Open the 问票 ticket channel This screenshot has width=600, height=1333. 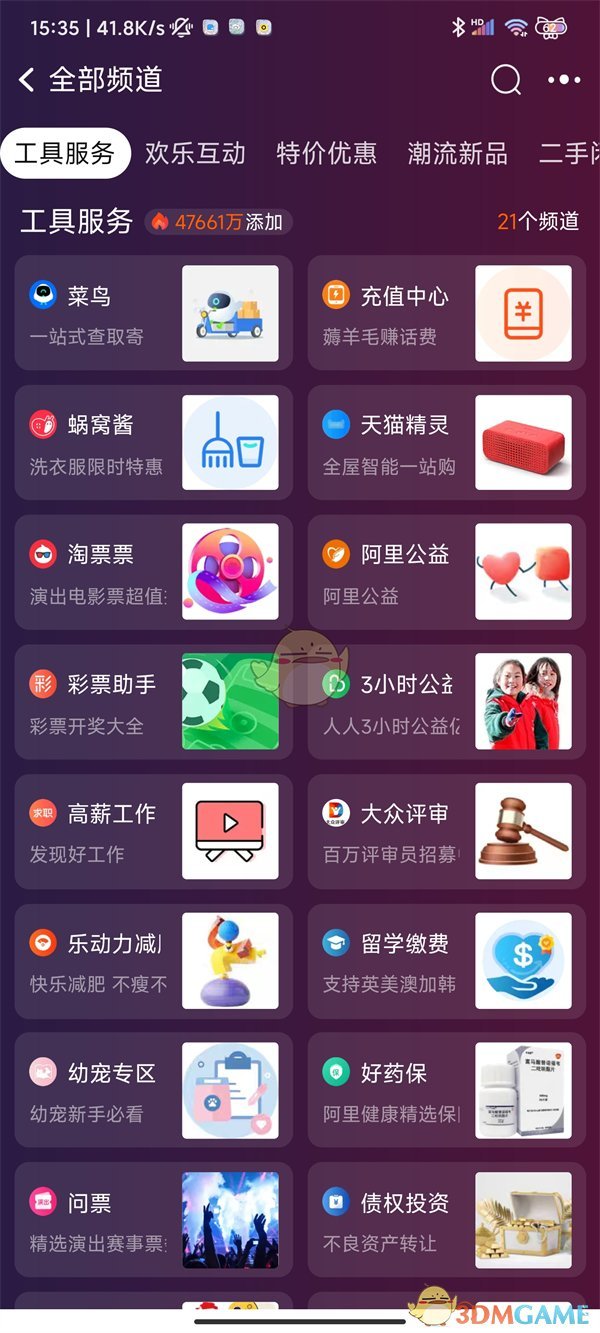click(153, 1220)
